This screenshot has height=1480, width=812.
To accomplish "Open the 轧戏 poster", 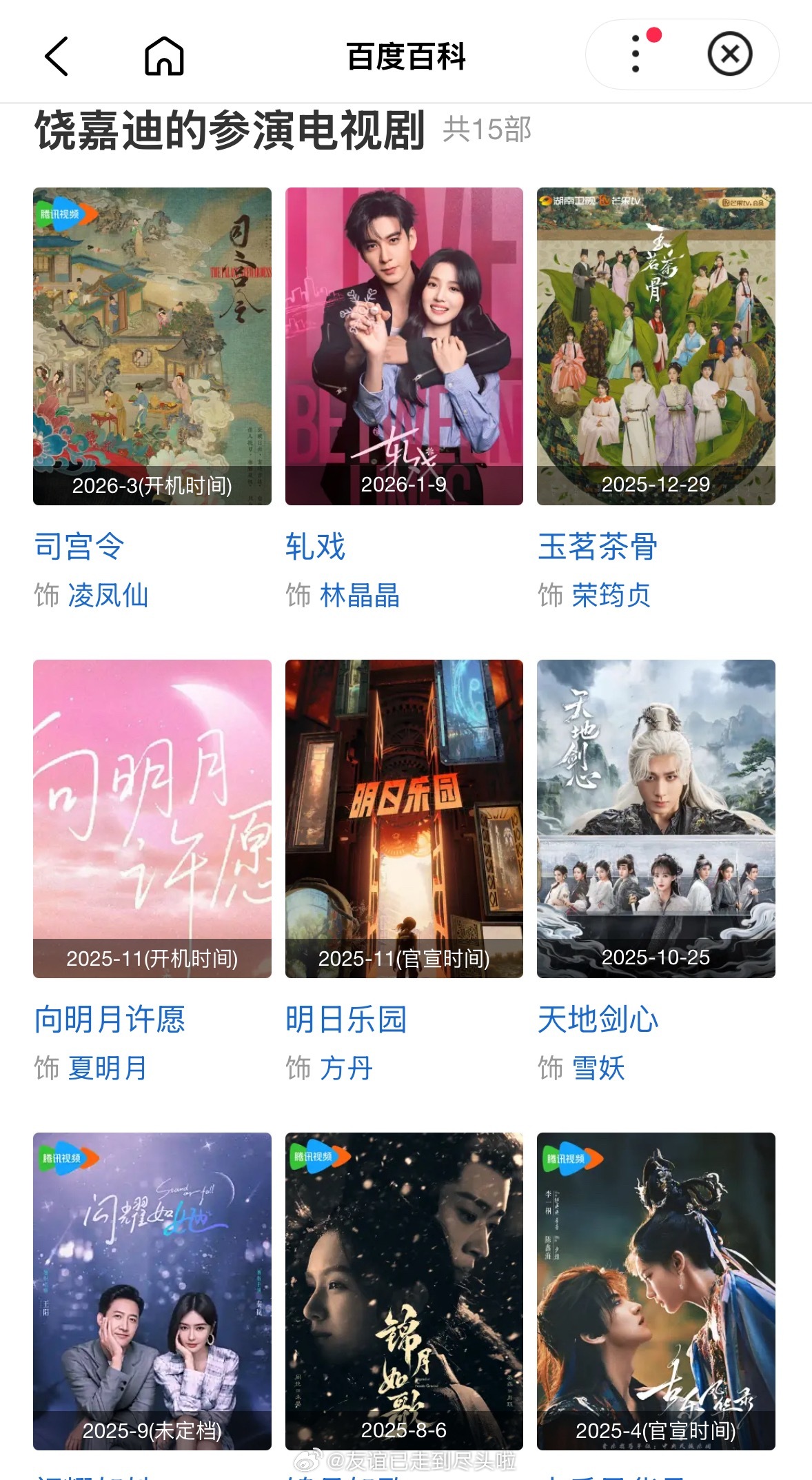I will point(404,346).
